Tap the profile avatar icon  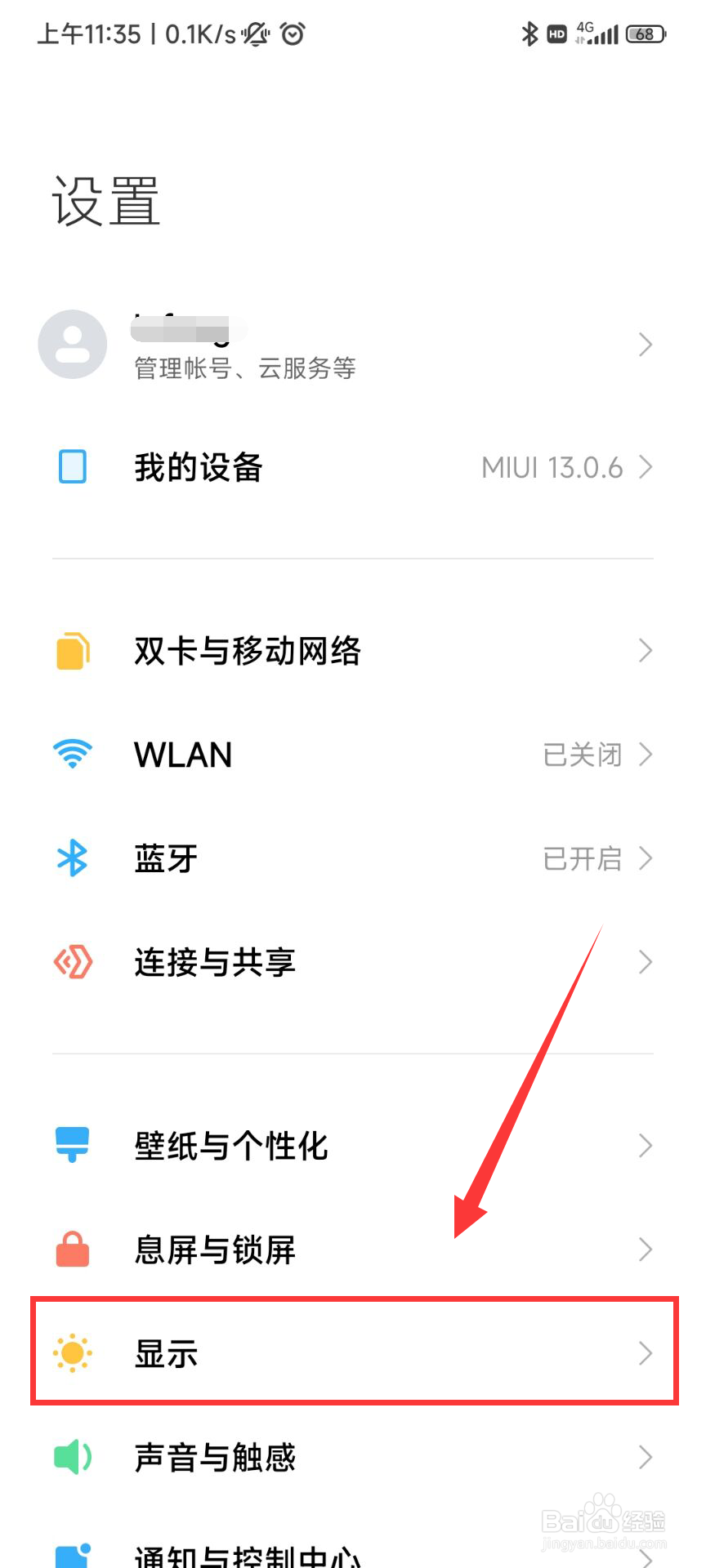pyautogui.click(x=72, y=344)
